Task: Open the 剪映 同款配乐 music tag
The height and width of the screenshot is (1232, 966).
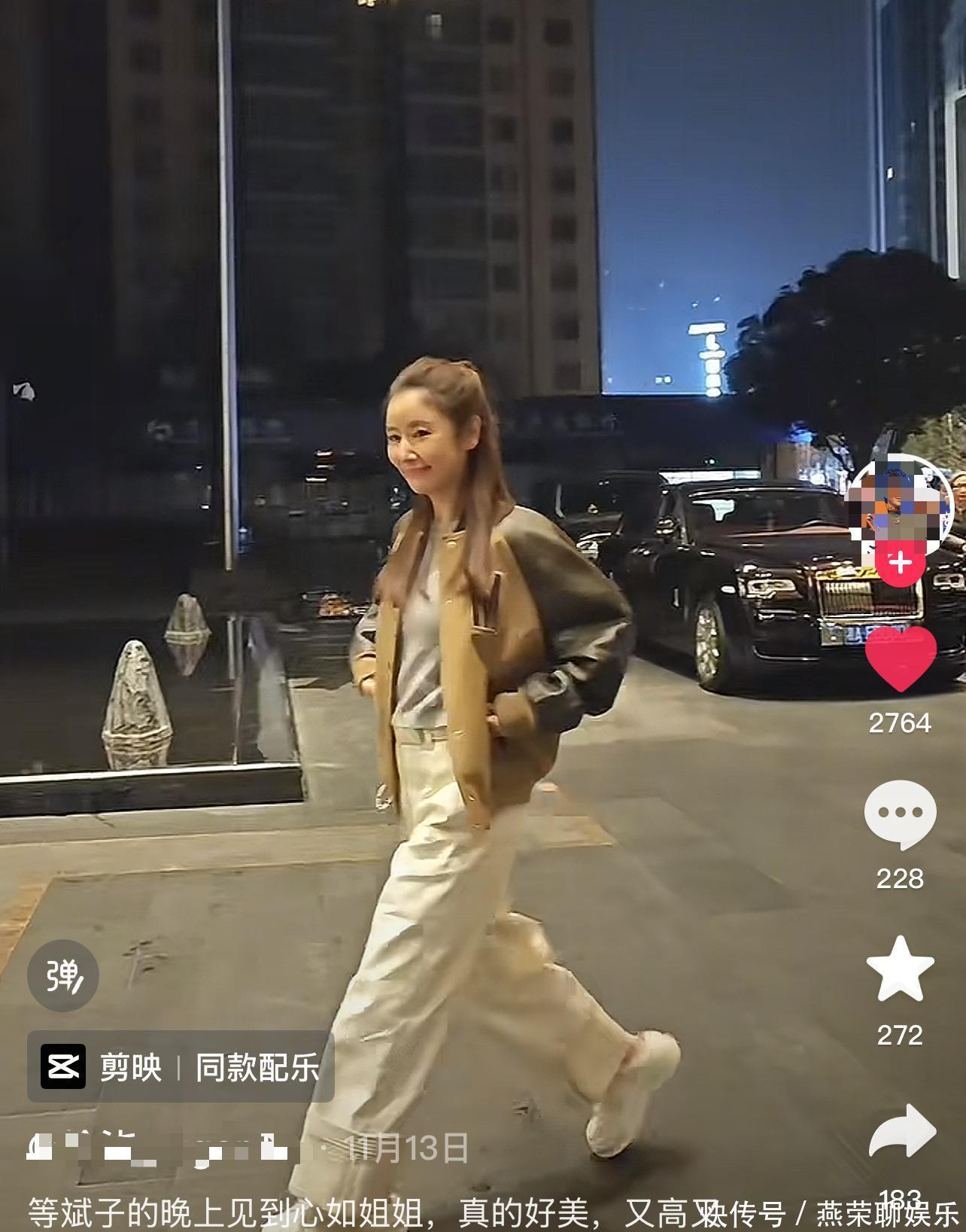Action: (x=181, y=1066)
